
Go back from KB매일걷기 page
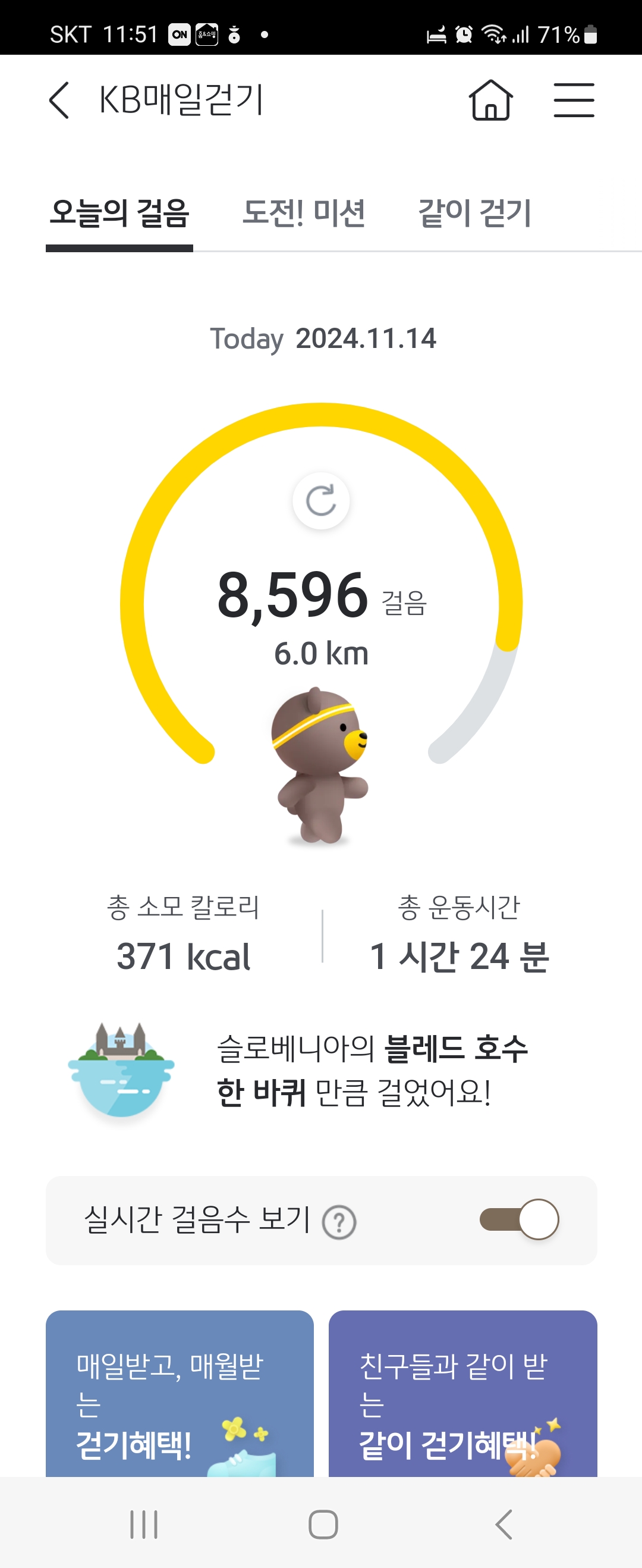coord(59,100)
